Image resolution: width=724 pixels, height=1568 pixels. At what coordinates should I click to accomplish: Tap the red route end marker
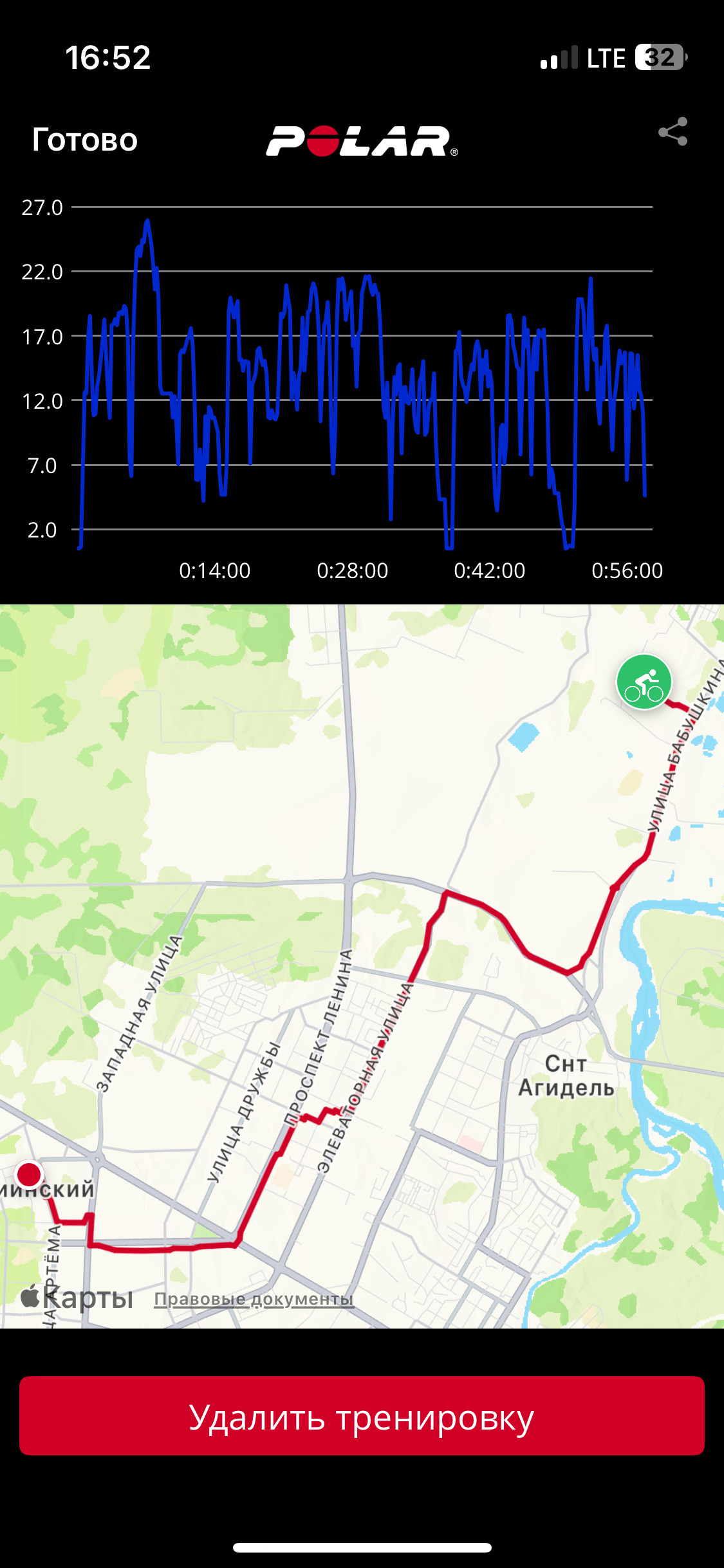point(29,1175)
